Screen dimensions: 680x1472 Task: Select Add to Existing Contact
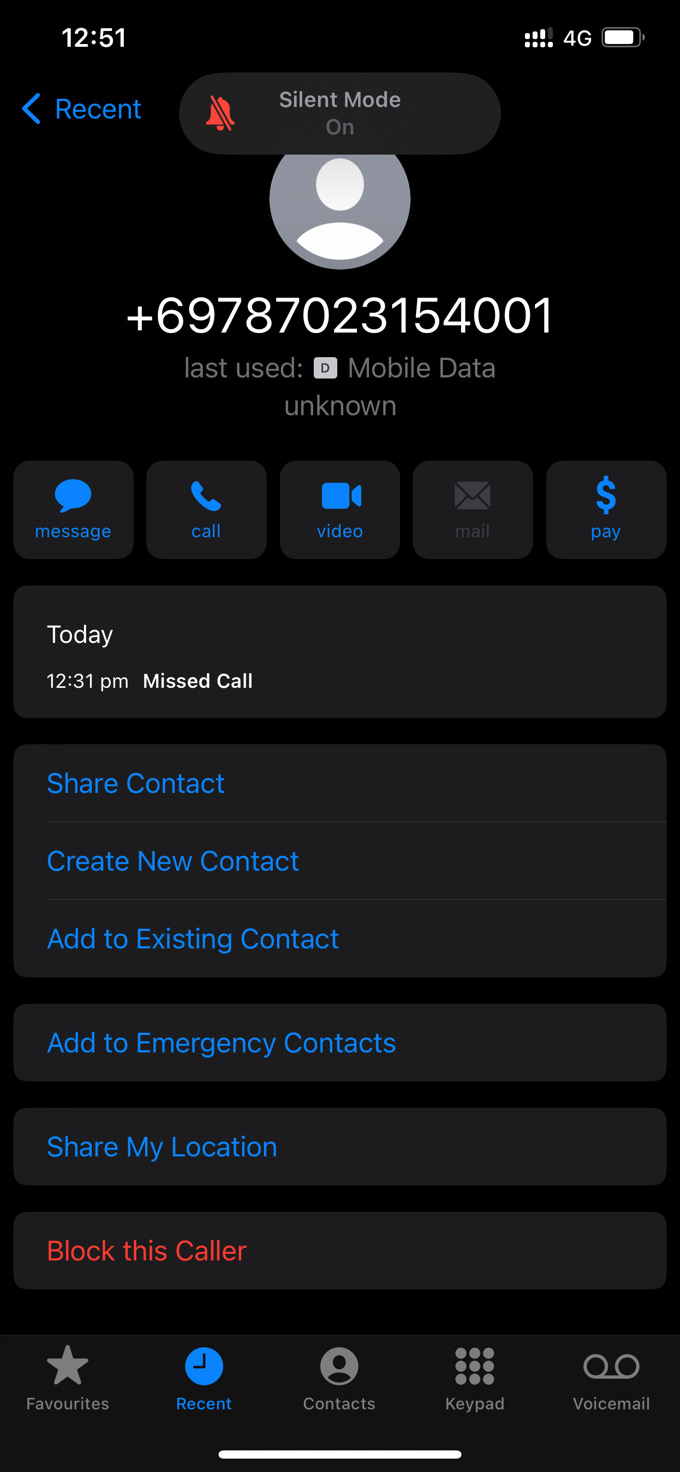coord(340,939)
